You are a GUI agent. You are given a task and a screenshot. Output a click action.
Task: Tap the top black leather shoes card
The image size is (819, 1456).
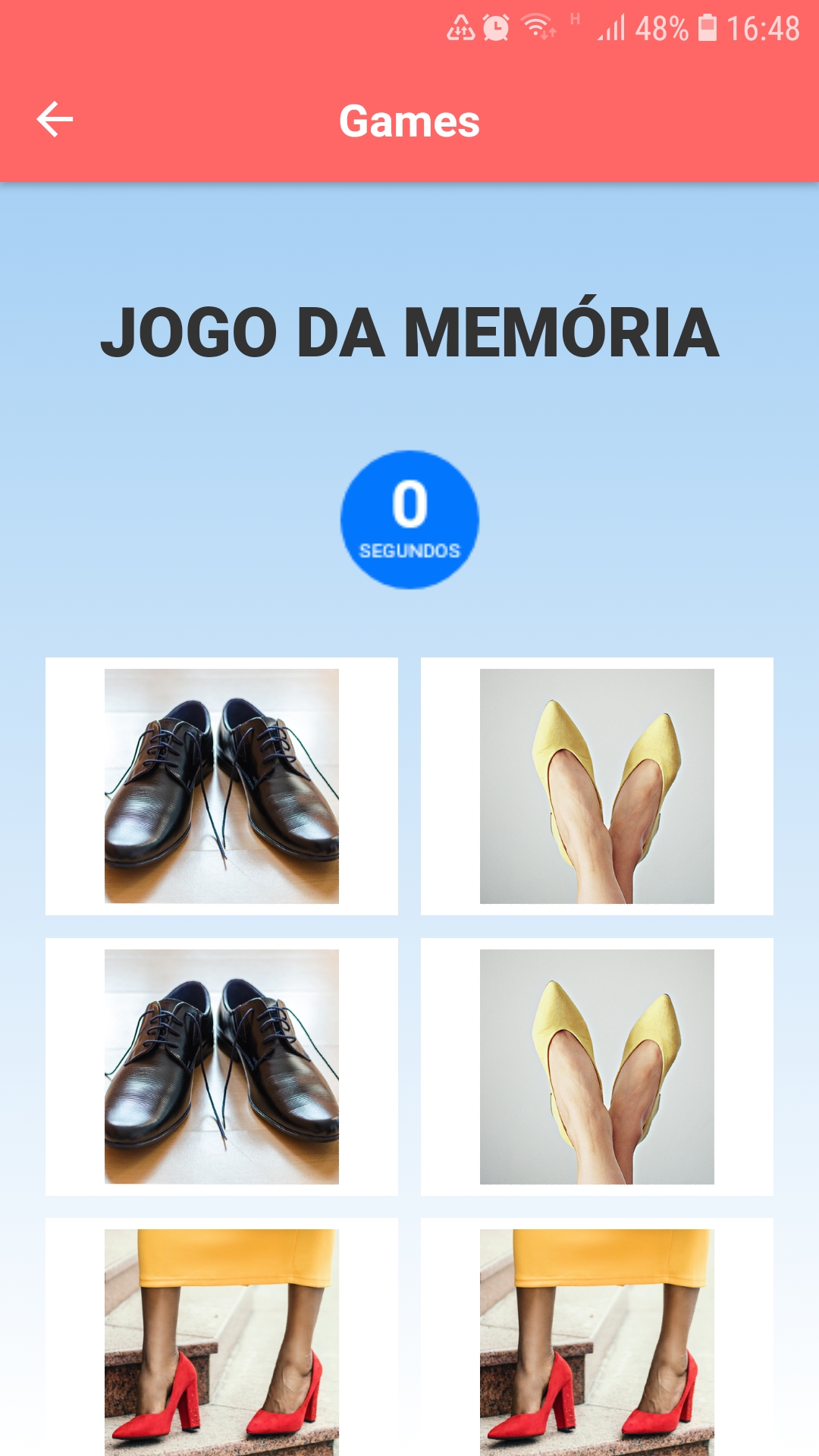[221, 786]
